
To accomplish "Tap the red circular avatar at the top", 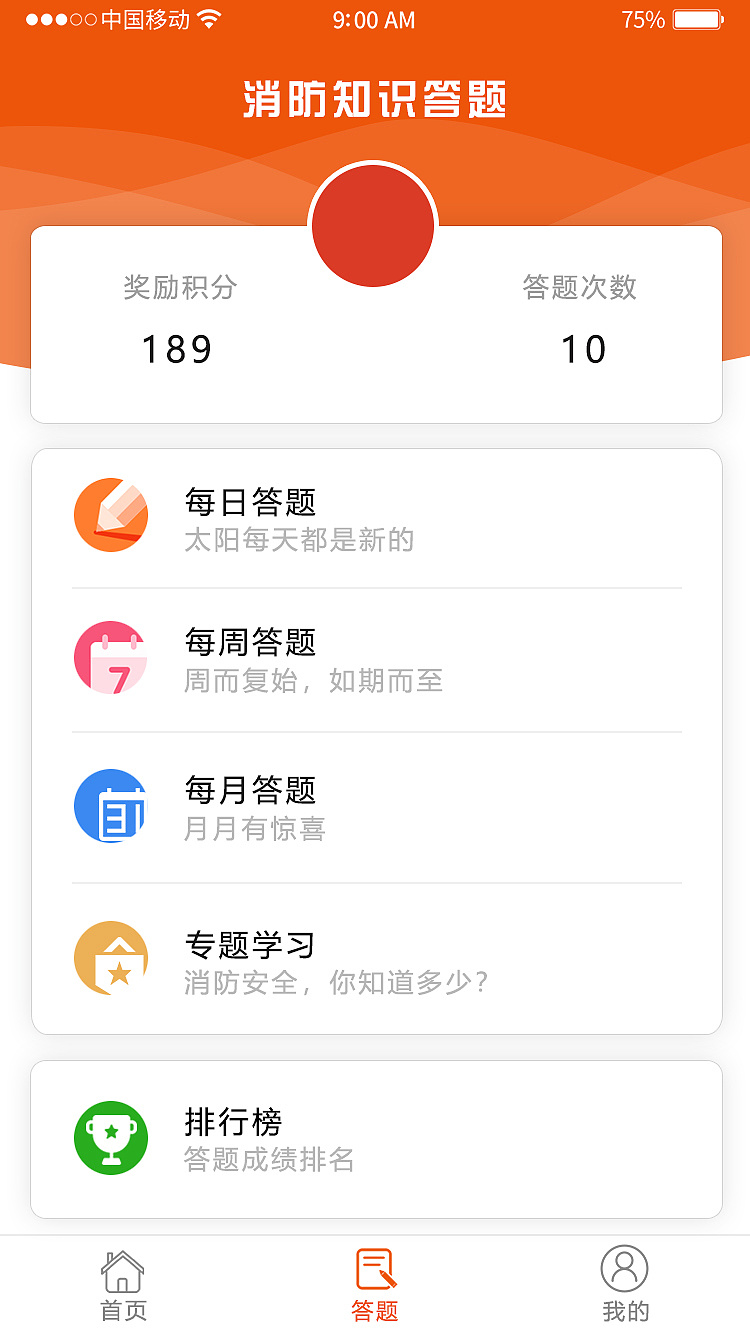I will pyautogui.click(x=374, y=225).
